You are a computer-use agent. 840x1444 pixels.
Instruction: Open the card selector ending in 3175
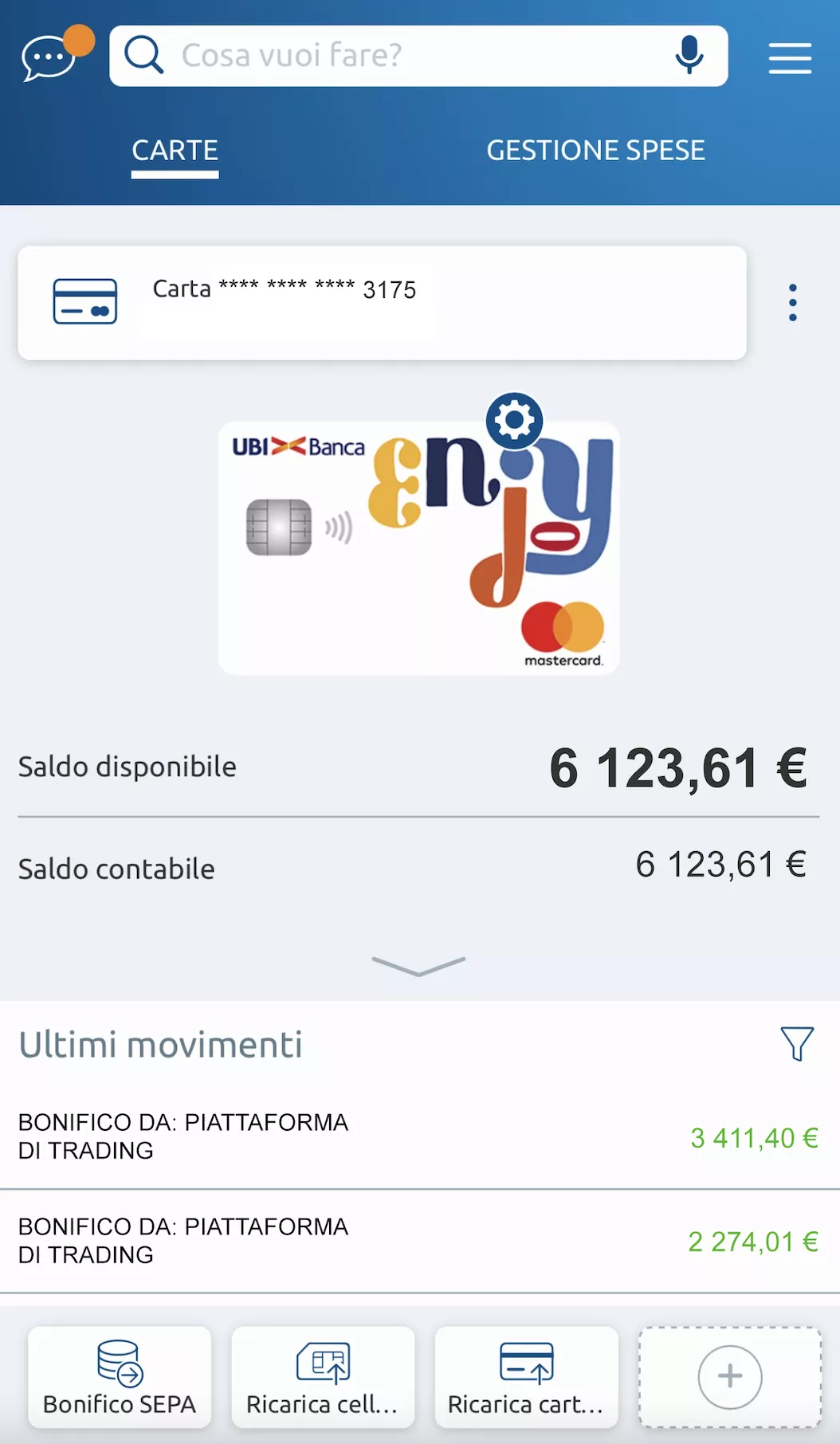(382, 303)
